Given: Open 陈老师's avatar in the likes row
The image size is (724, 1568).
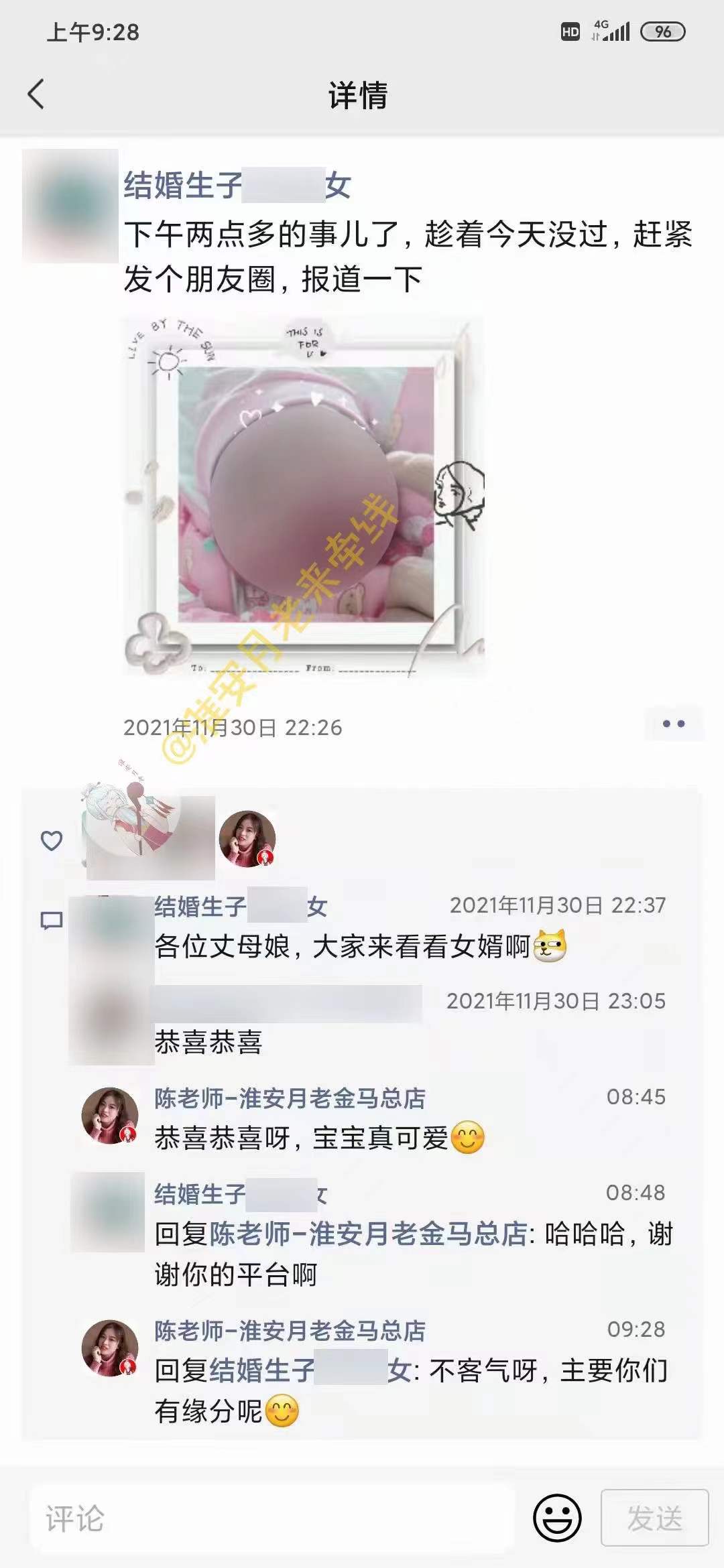Looking at the screenshot, I should click(247, 838).
